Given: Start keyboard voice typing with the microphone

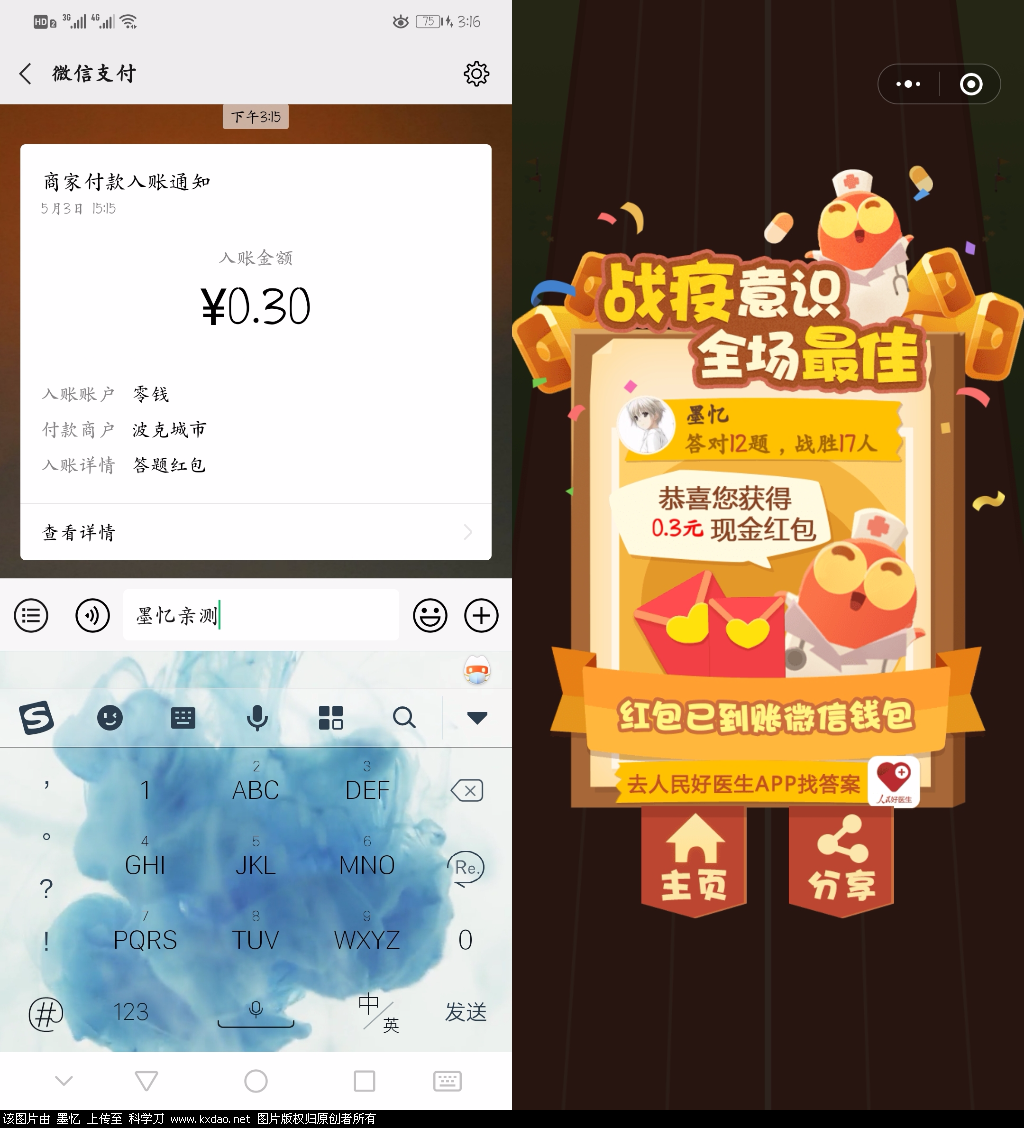Looking at the screenshot, I should click(257, 717).
